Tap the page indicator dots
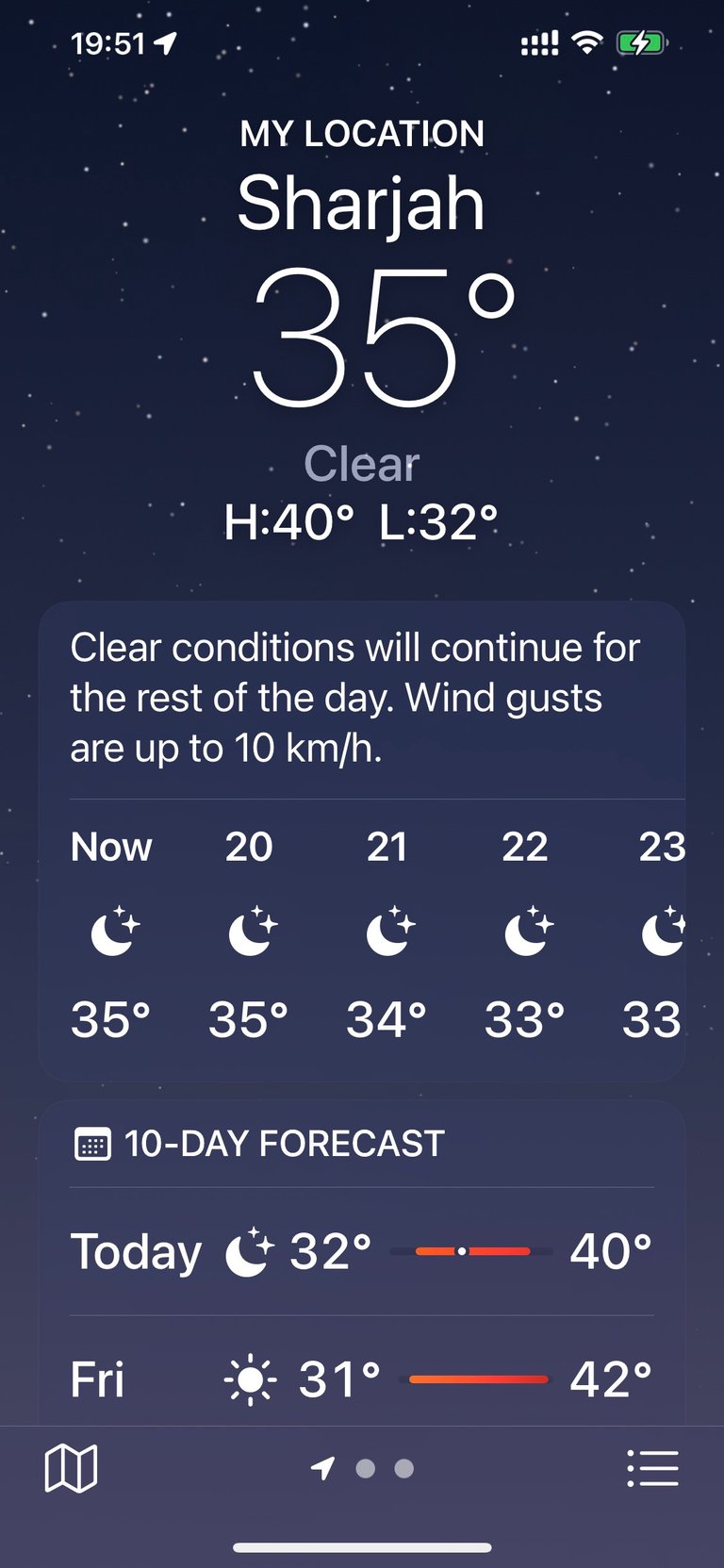This screenshot has height=1568, width=724. tap(363, 1468)
